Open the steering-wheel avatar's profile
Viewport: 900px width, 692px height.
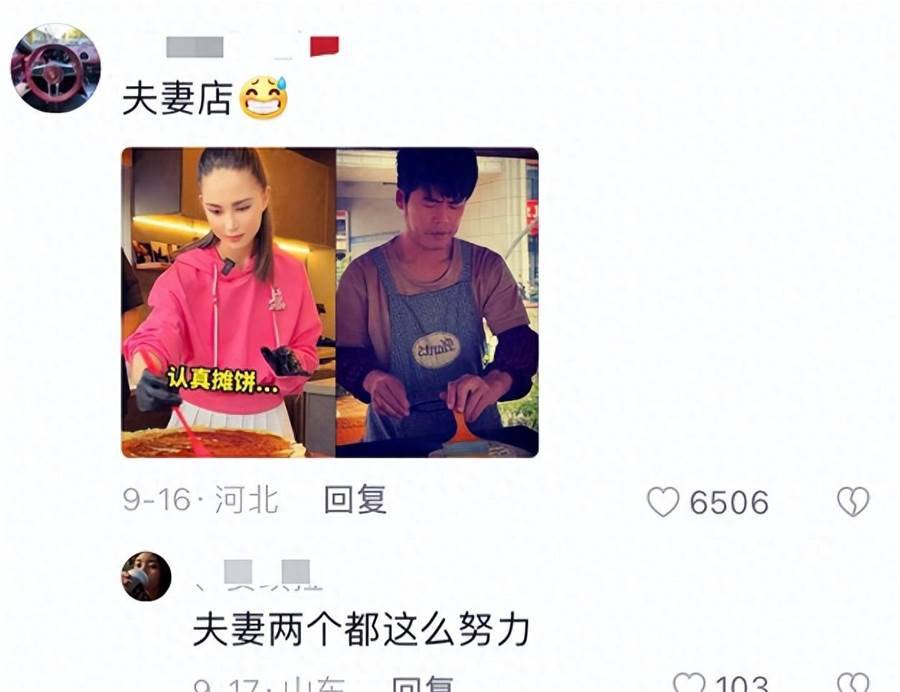(x=55, y=69)
